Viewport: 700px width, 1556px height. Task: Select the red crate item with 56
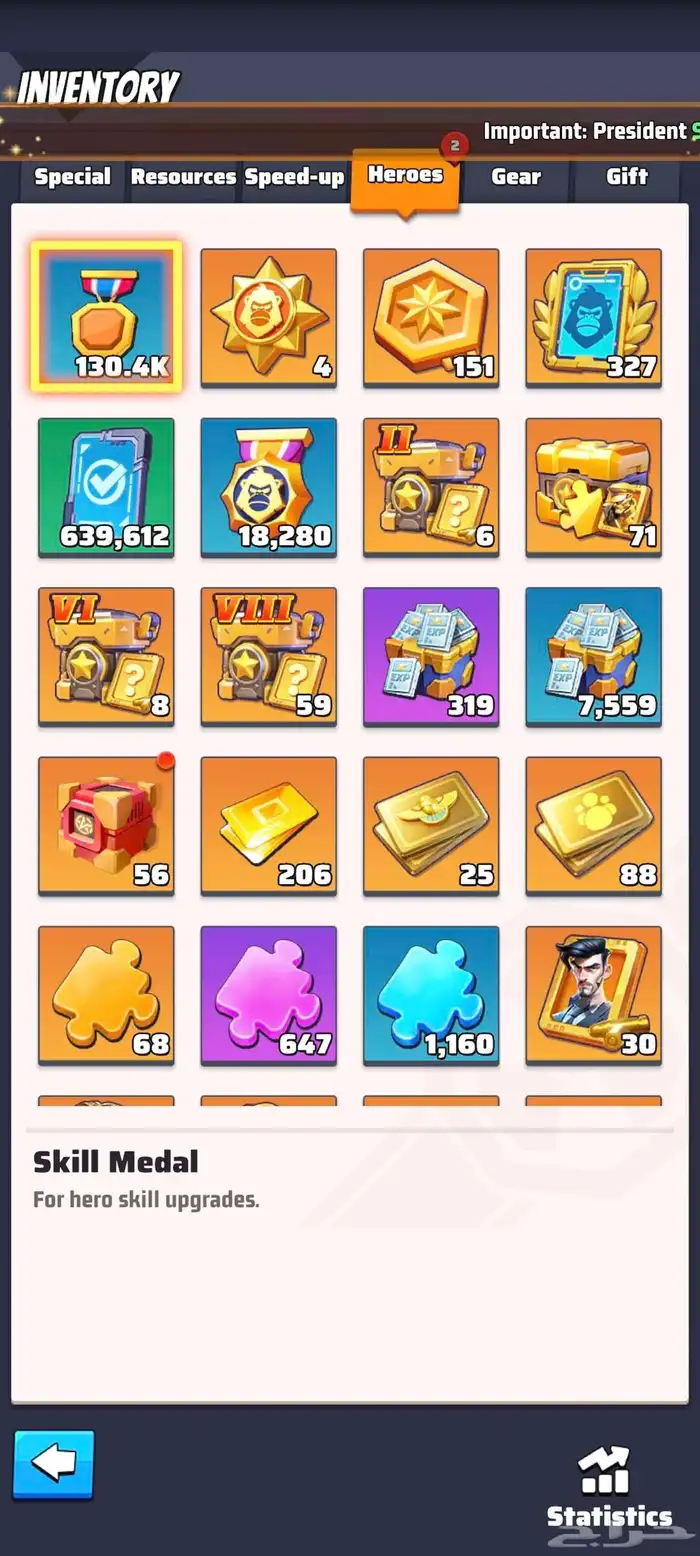pos(106,825)
